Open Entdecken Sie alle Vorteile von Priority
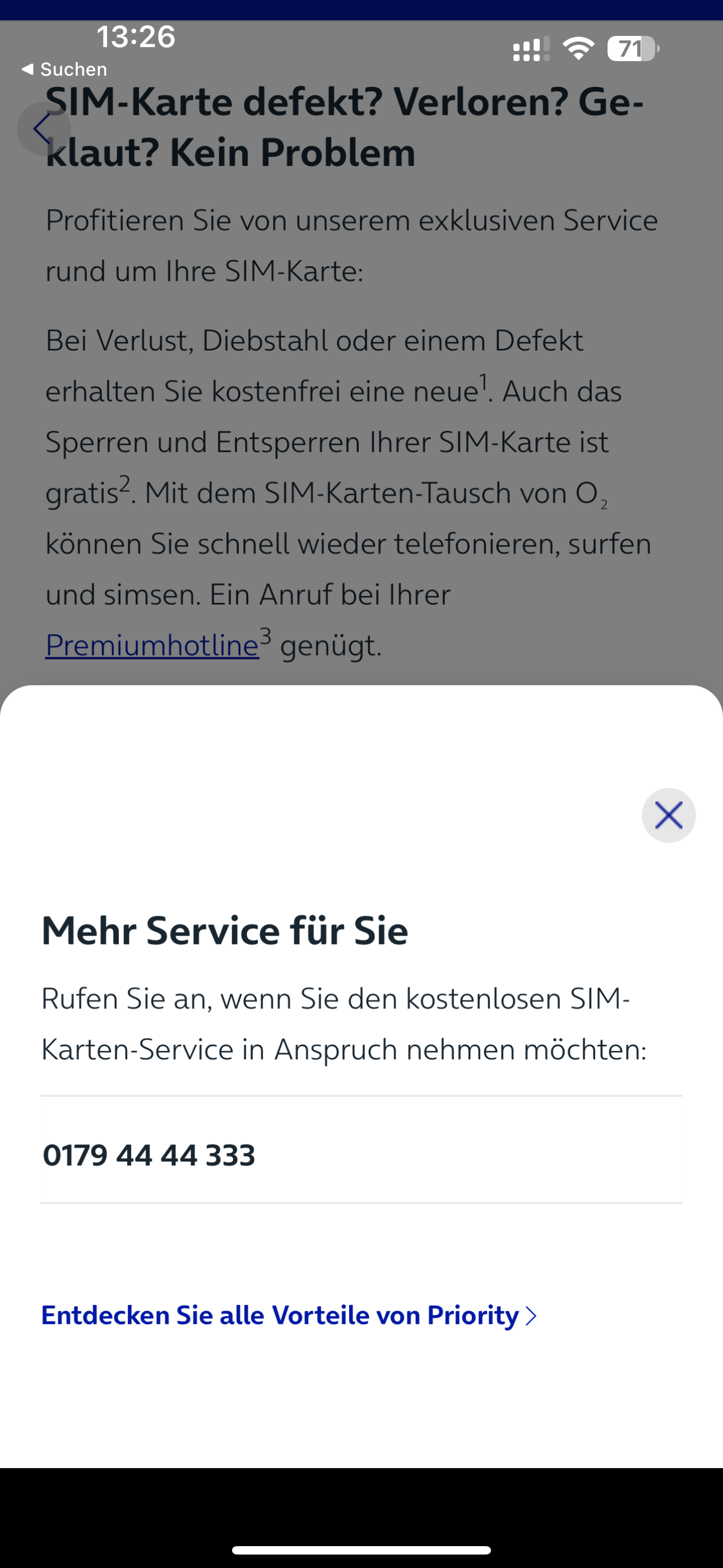 tap(289, 1316)
